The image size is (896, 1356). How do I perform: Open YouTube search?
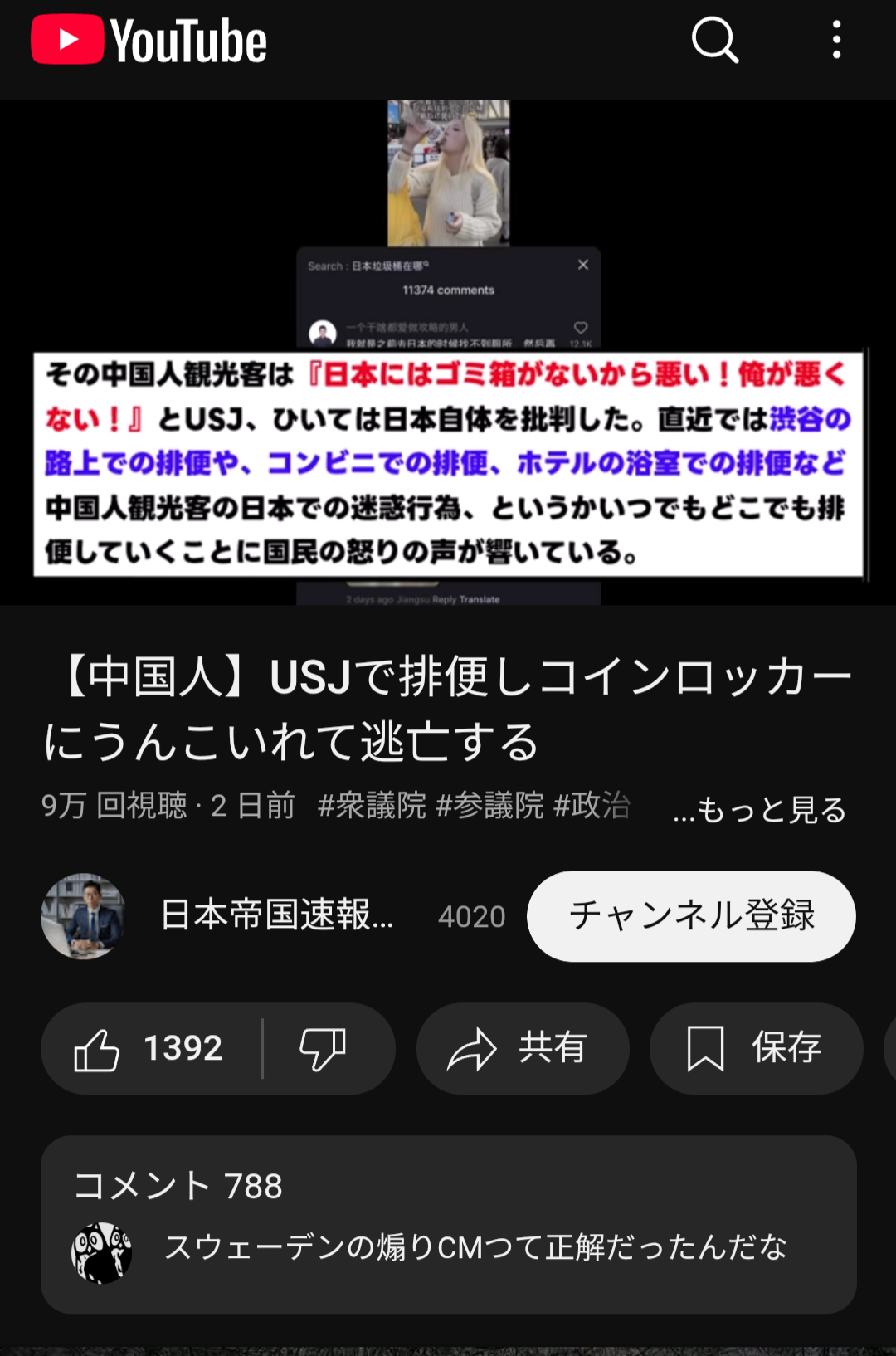[x=714, y=40]
